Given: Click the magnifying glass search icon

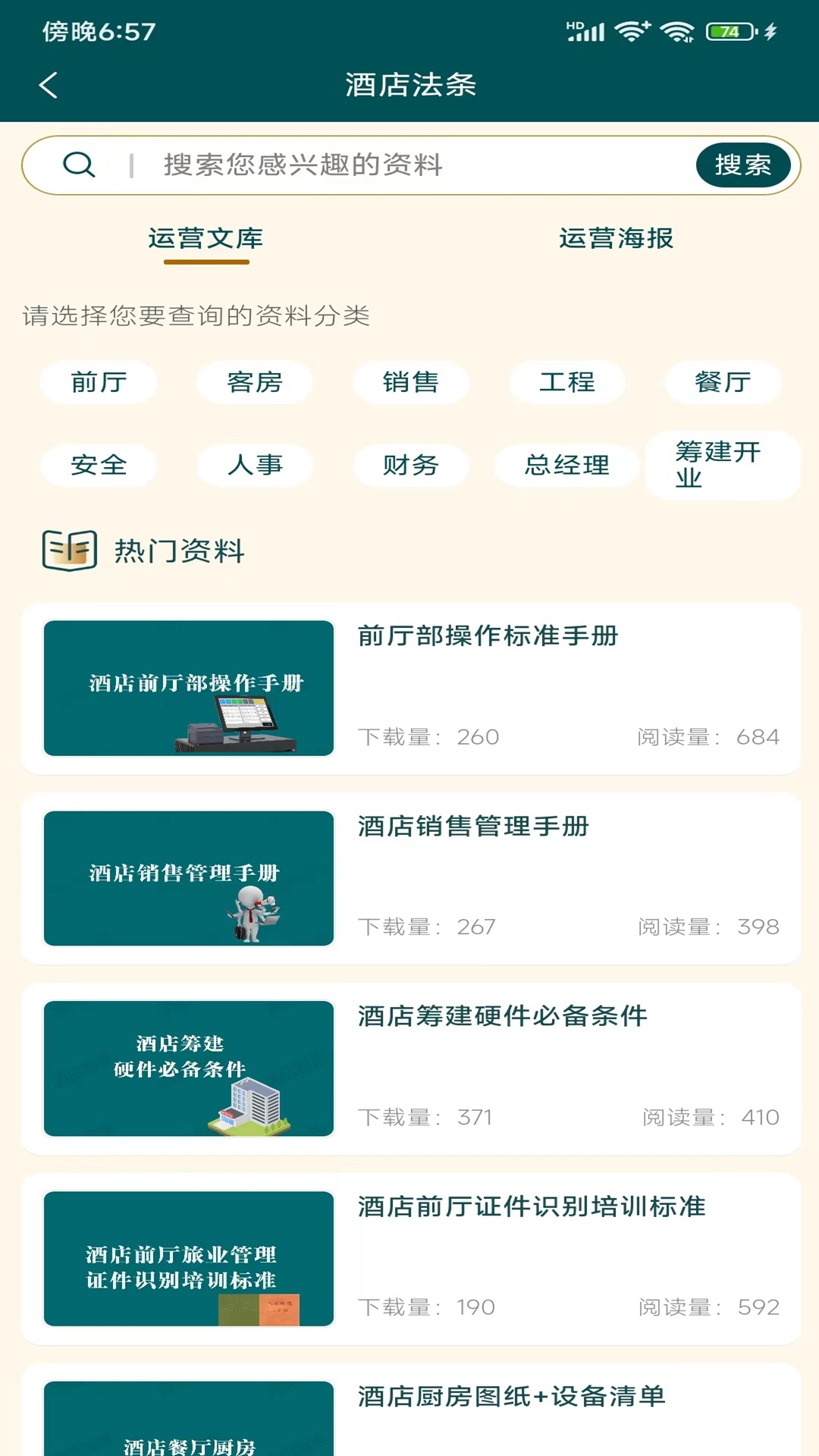Looking at the screenshot, I should (x=79, y=164).
